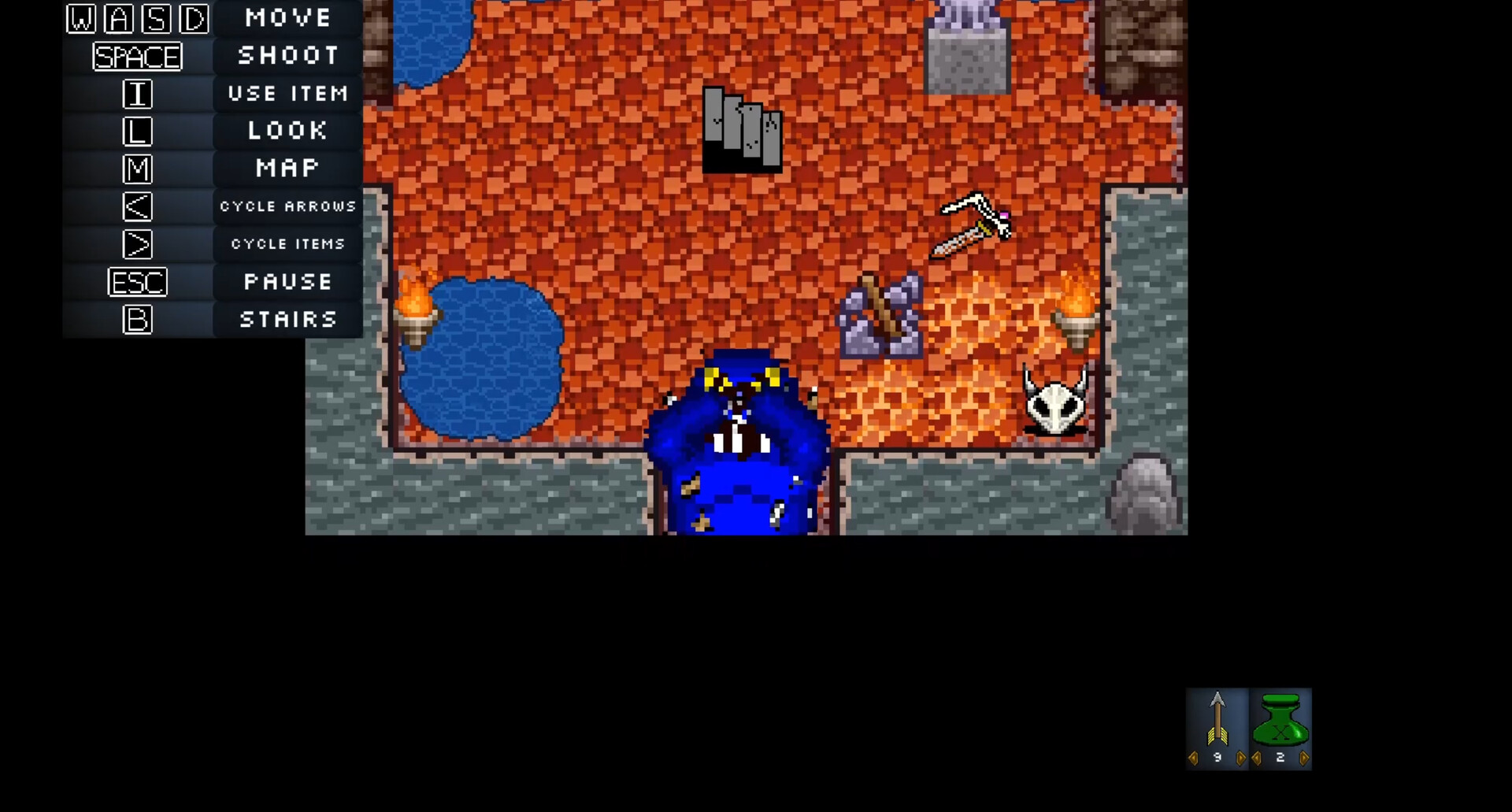The width and height of the screenshot is (1512, 812).
Task: Cycle to the previous item
Action: pos(1257,758)
